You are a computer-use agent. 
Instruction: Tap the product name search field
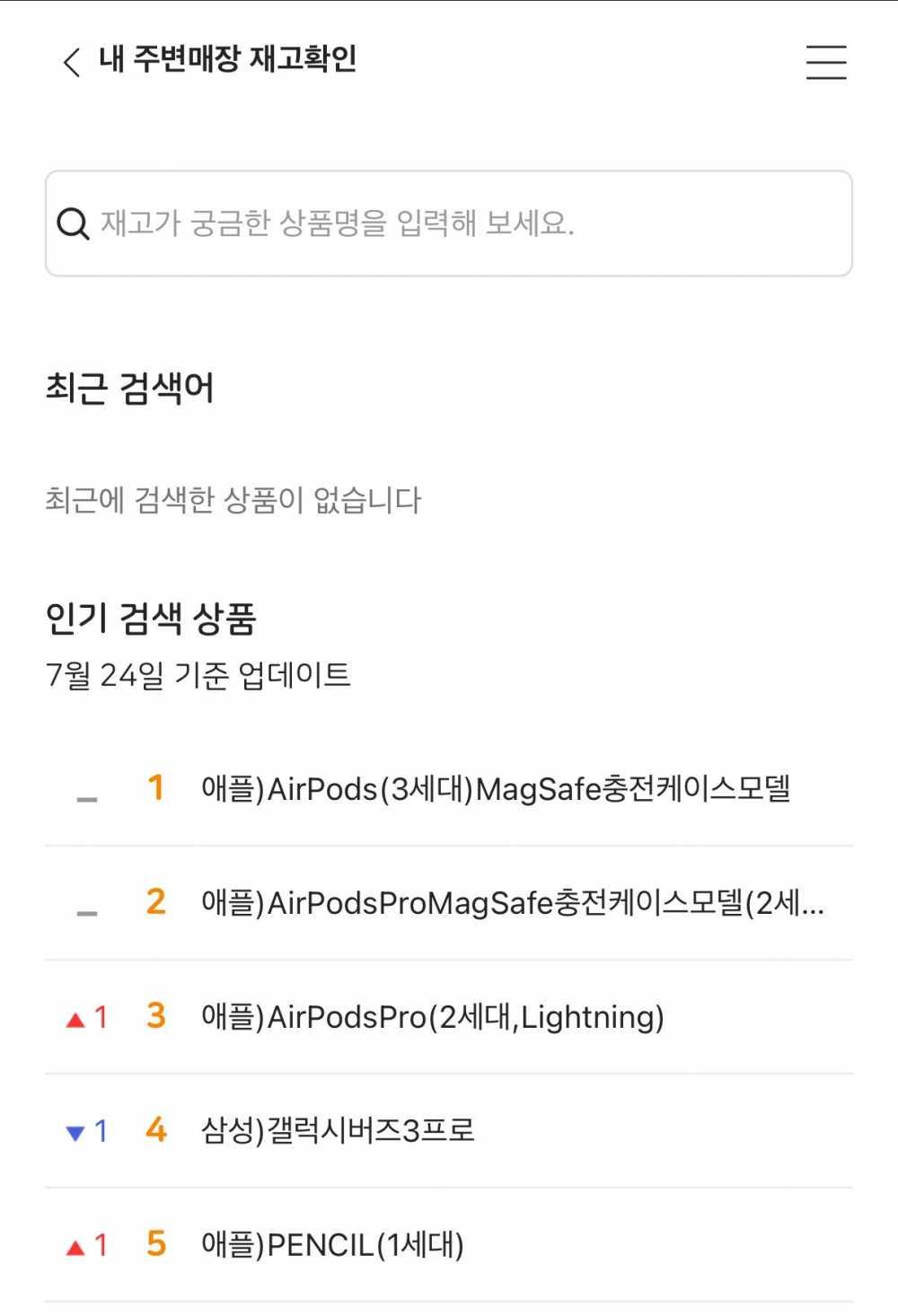tap(449, 224)
